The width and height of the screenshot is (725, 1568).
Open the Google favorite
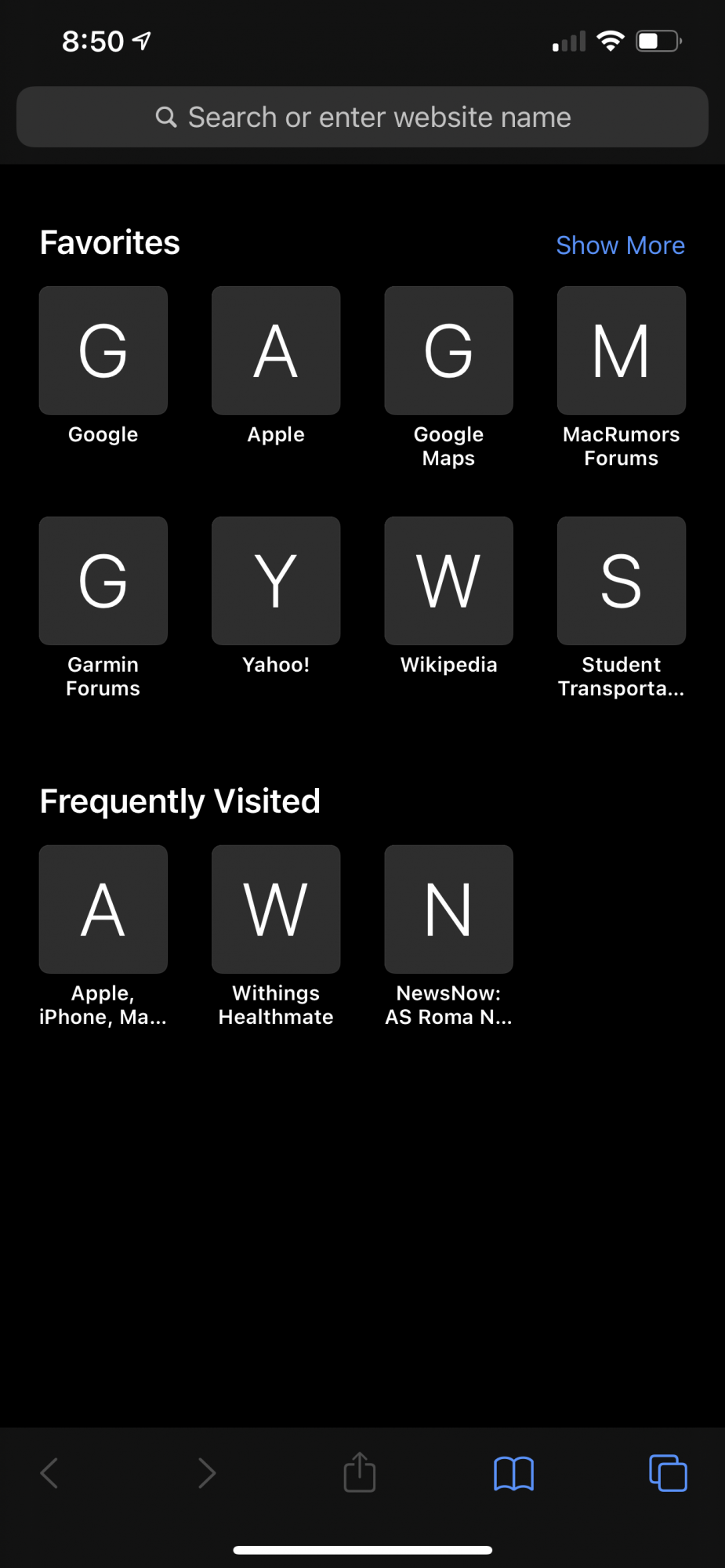click(x=103, y=350)
